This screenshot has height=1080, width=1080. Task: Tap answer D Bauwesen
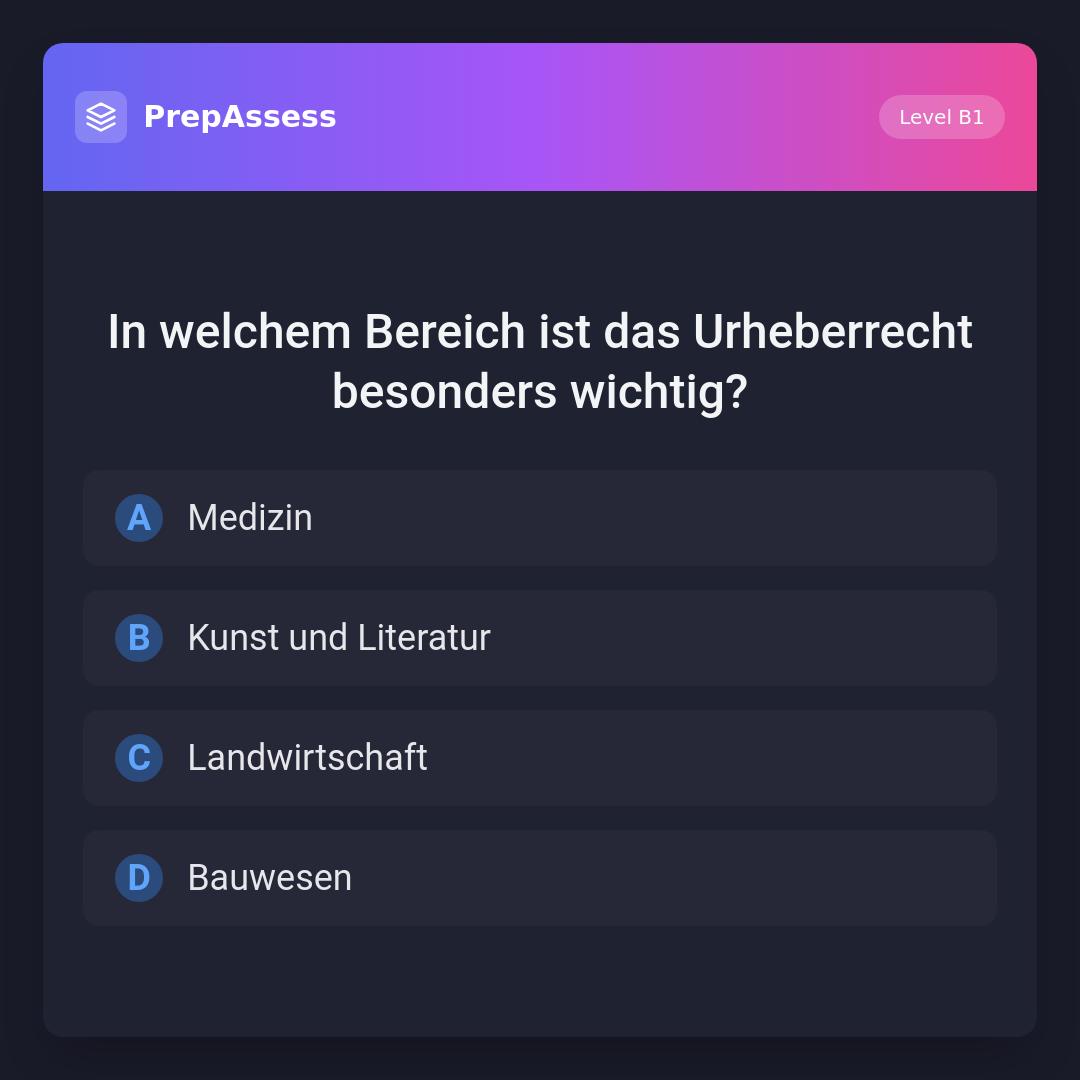tap(540, 878)
